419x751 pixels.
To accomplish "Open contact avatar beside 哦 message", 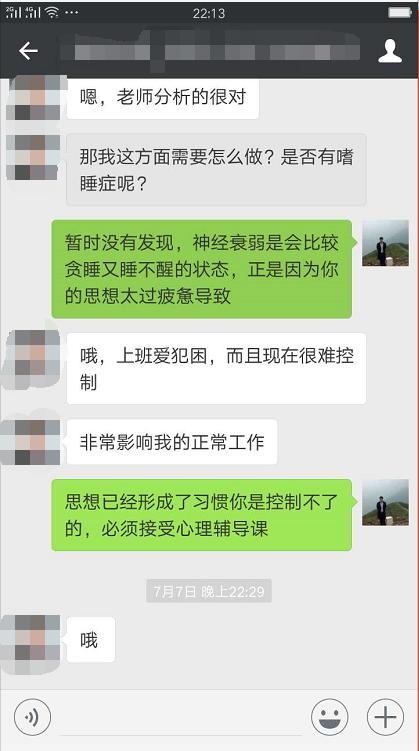I will pyautogui.click(x=33, y=640).
